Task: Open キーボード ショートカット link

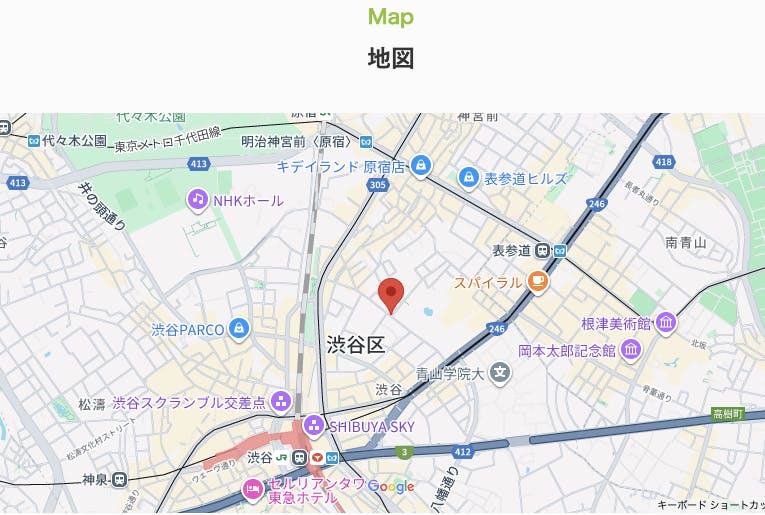Action: click(710, 506)
